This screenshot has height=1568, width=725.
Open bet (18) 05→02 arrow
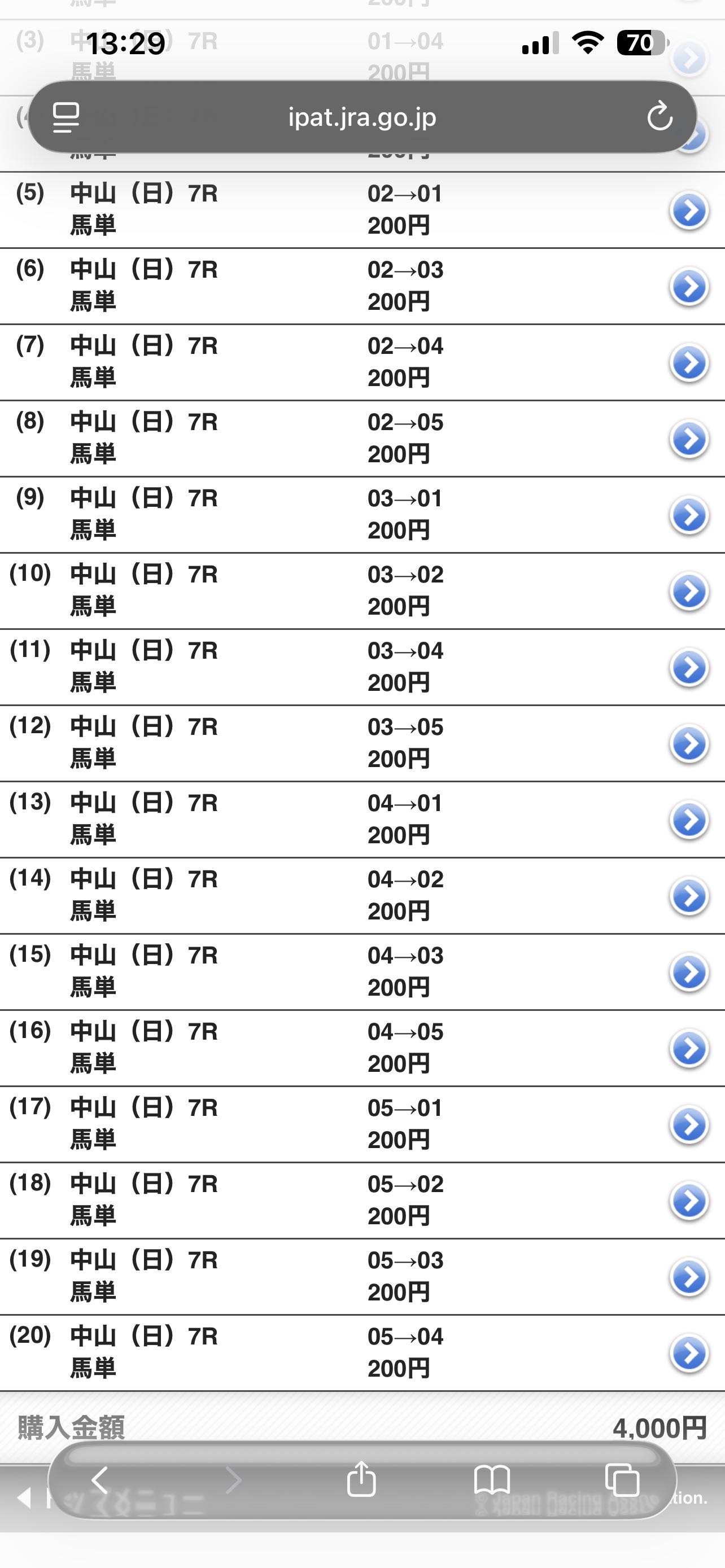688,1201
